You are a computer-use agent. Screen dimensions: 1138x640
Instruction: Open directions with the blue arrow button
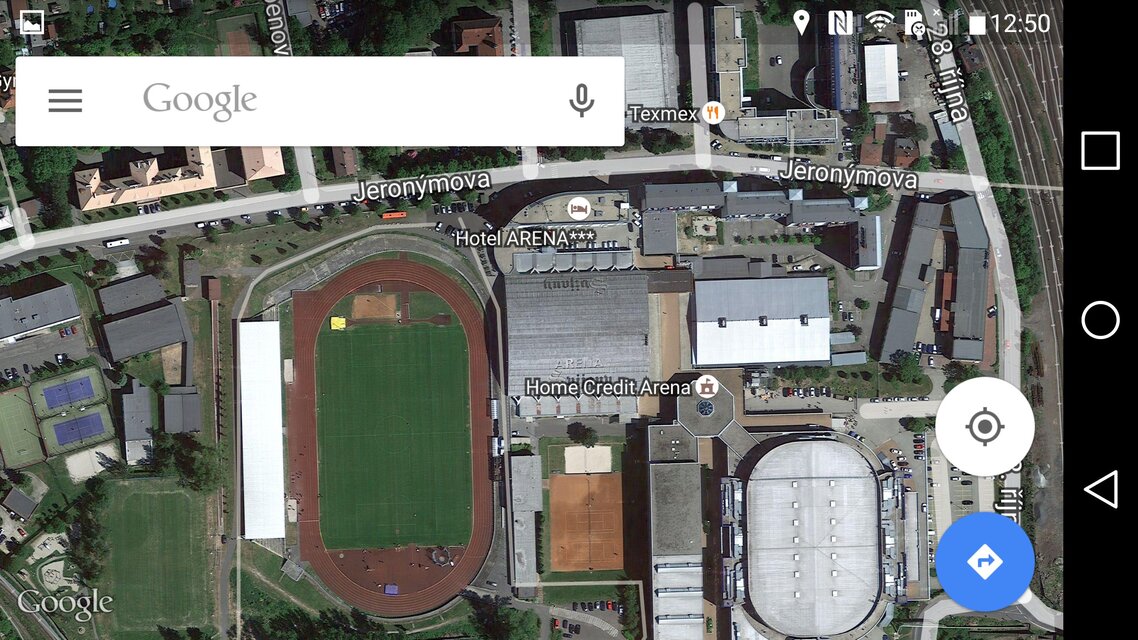[x=984, y=561]
